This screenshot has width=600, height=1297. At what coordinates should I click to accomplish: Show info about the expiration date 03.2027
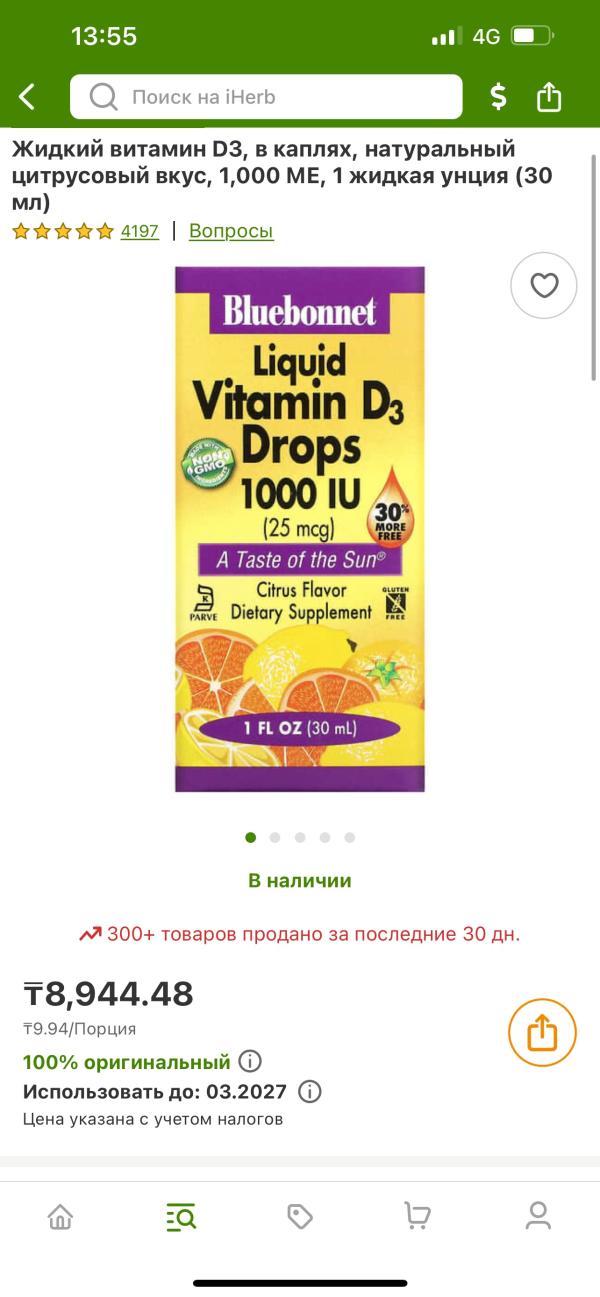pyautogui.click(x=310, y=1091)
